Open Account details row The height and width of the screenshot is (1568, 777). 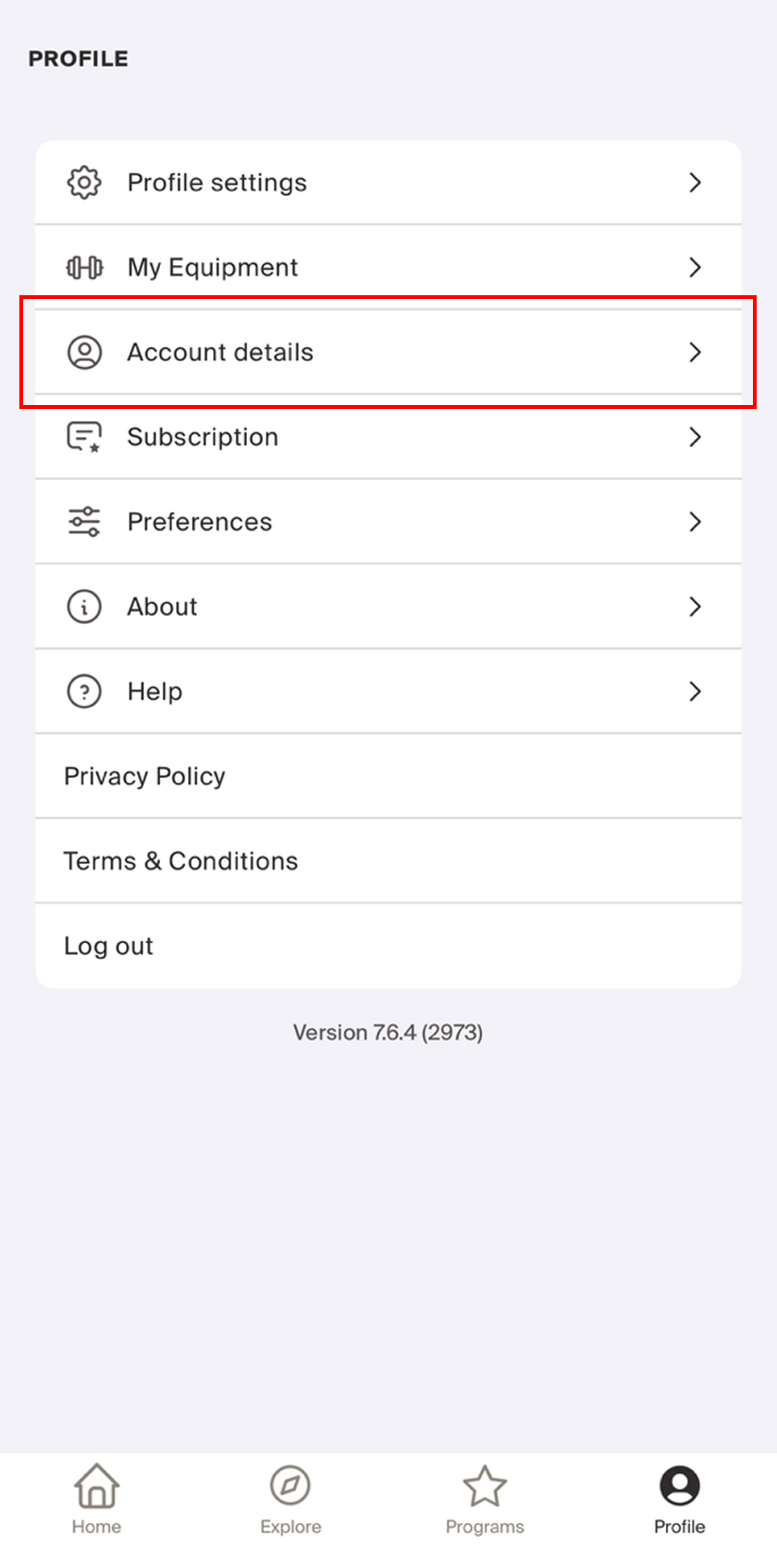pos(388,352)
